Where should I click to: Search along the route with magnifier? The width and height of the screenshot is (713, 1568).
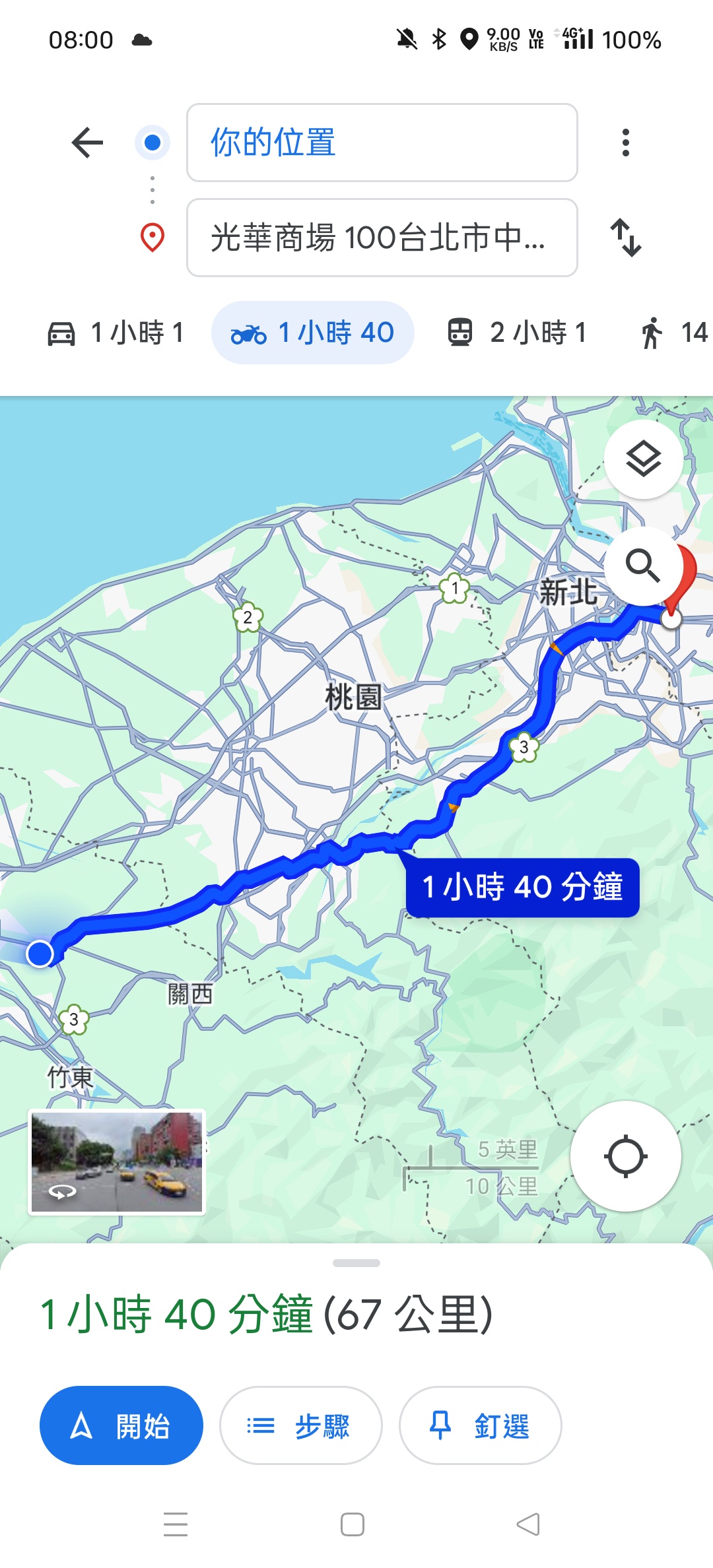point(642,566)
